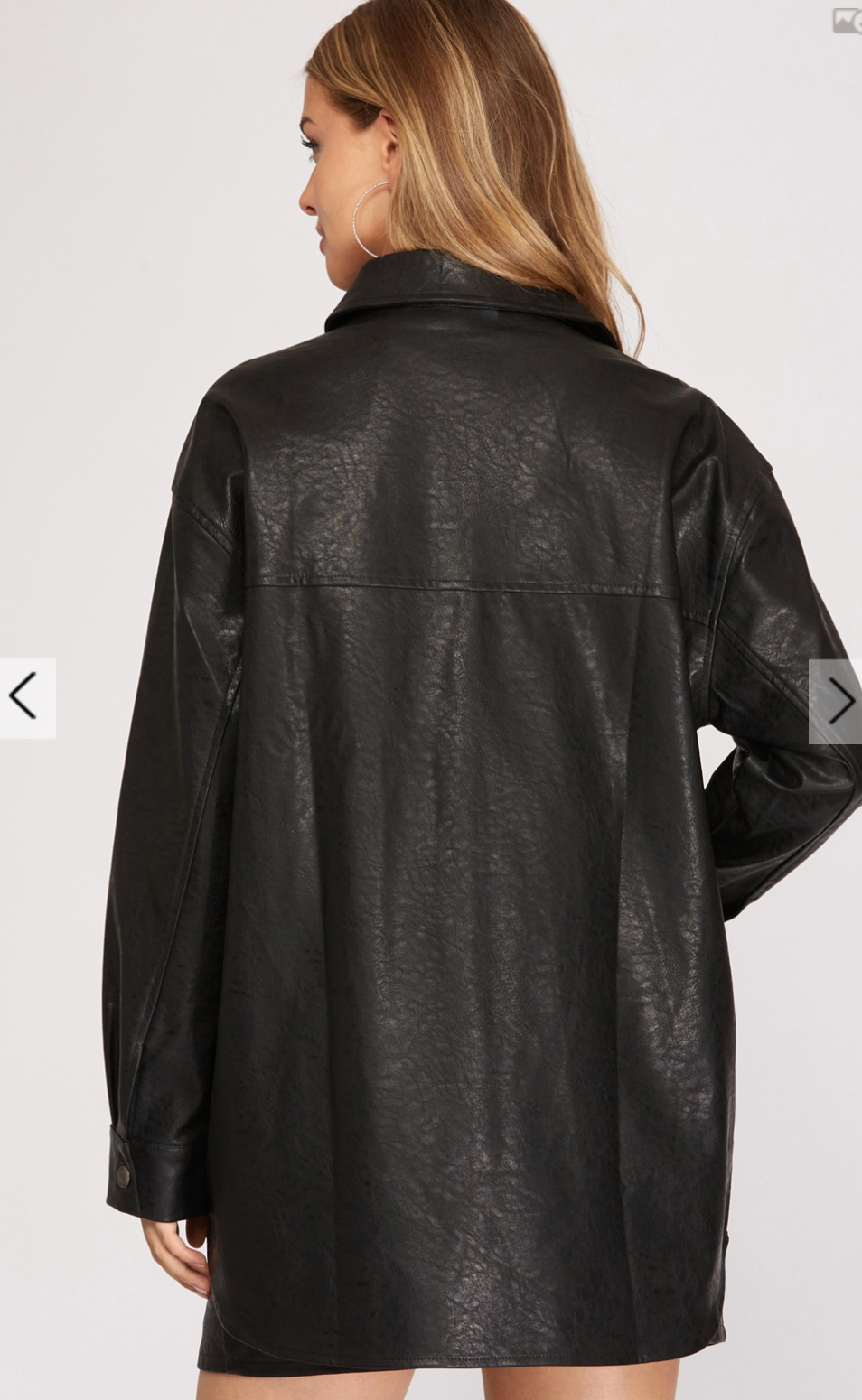
Task: Go to the previous product photo
Action: (x=25, y=697)
